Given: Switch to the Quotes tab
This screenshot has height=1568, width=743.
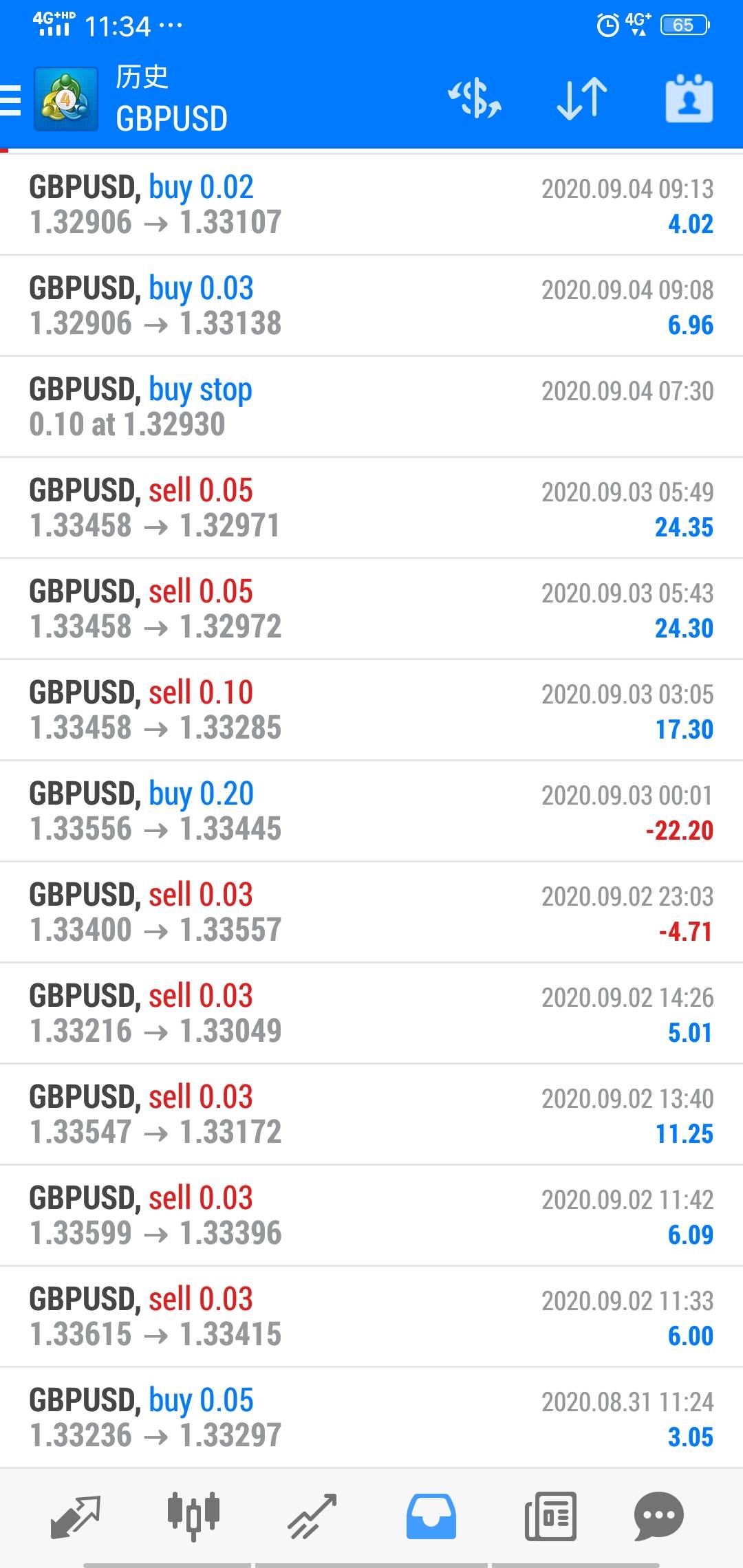Looking at the screenshot, I should tap(76, 1516).
